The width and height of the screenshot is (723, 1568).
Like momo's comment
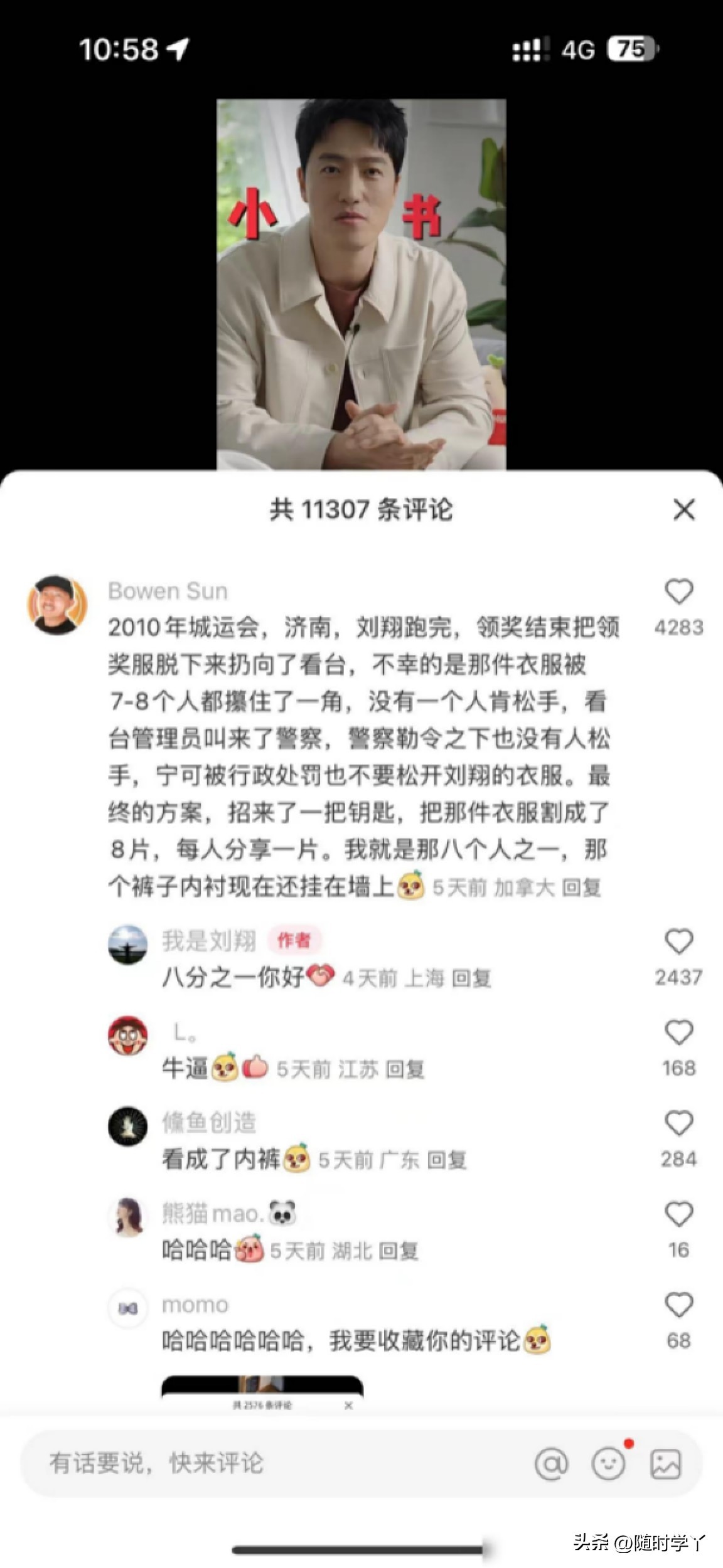tap(678, 1305)
